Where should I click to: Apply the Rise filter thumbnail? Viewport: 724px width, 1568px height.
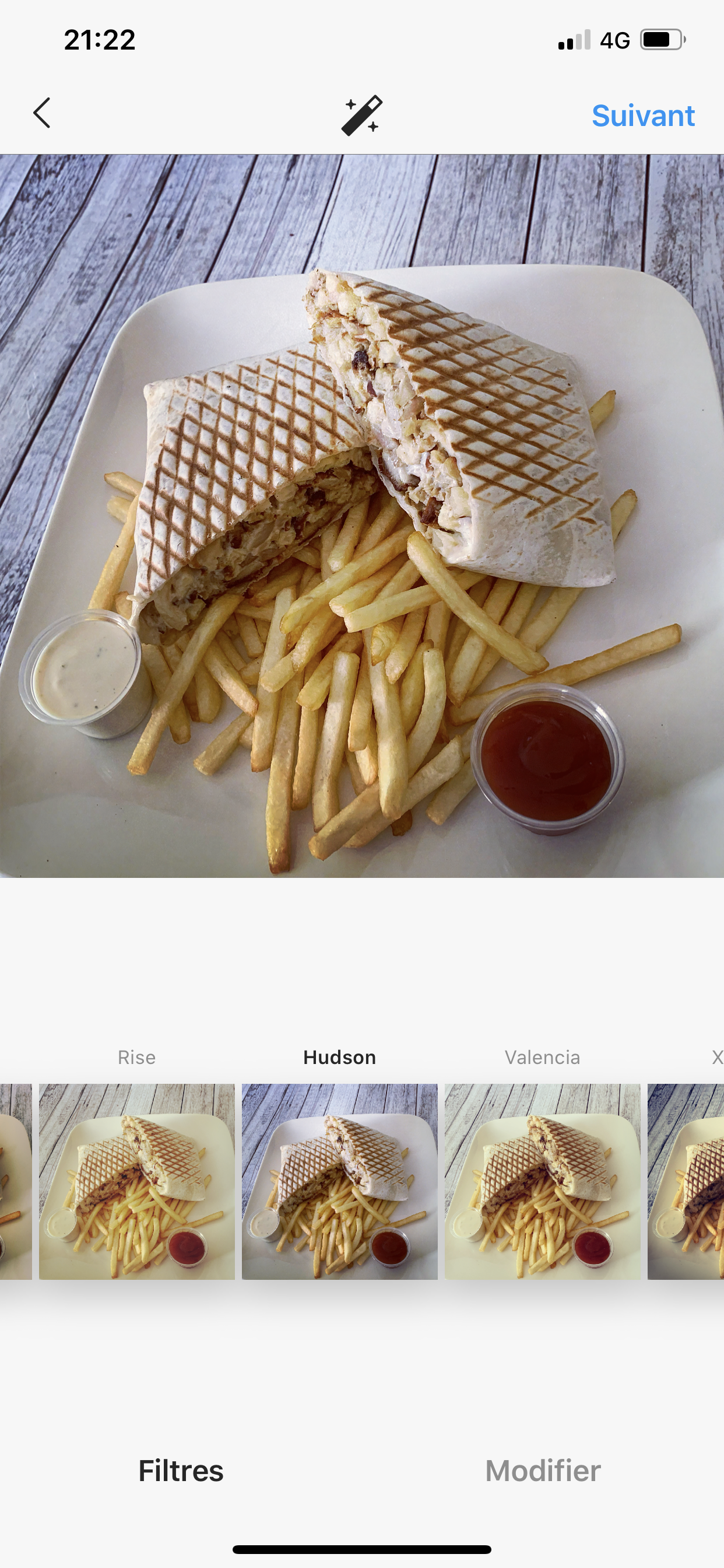click(137, 1181)
